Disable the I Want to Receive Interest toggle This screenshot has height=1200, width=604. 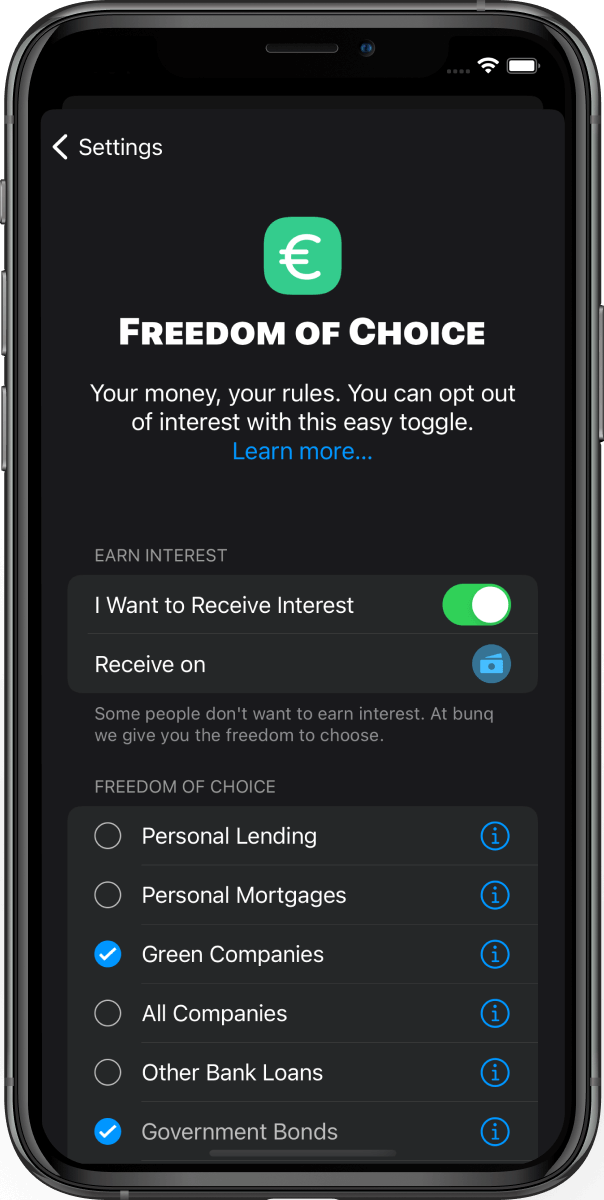[x=476, y=605]
